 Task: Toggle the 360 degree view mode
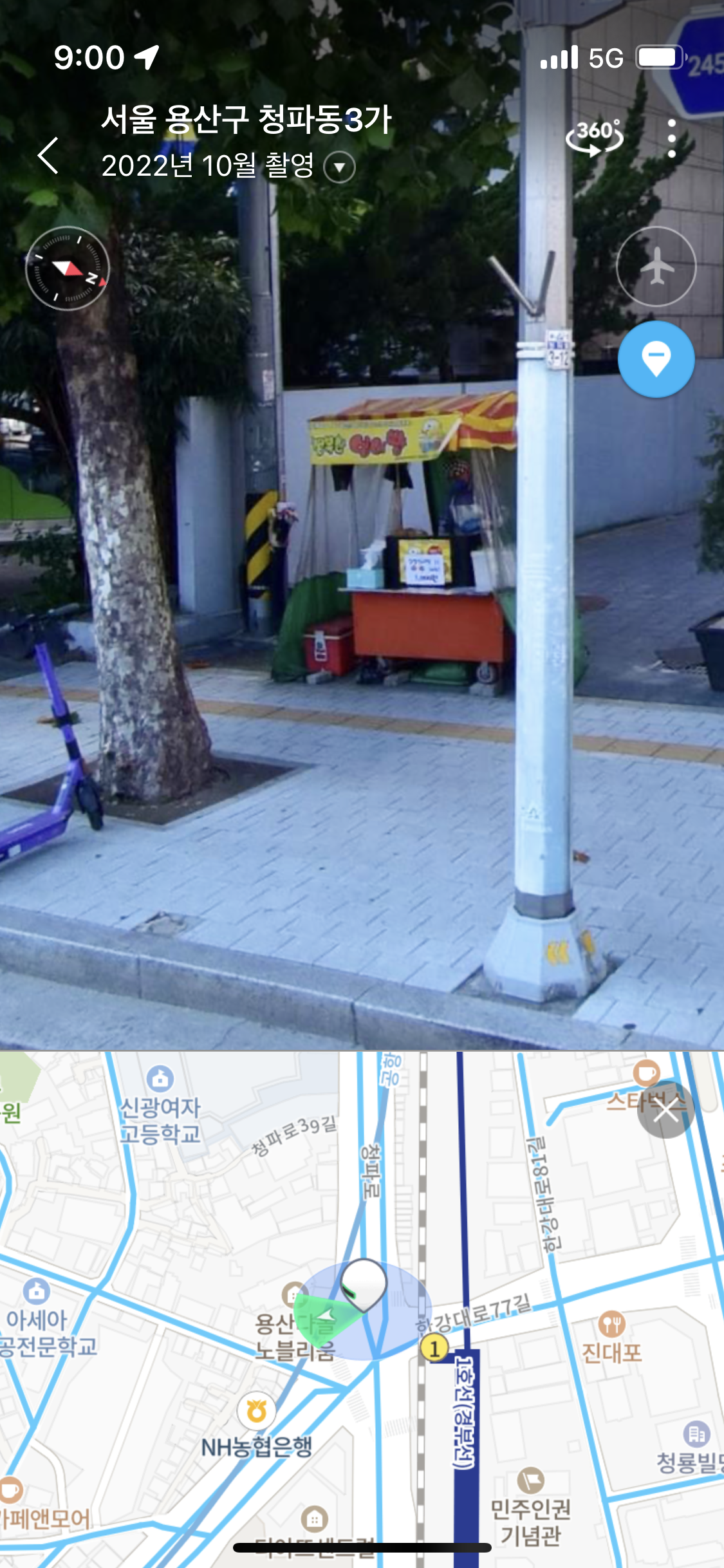595,137
